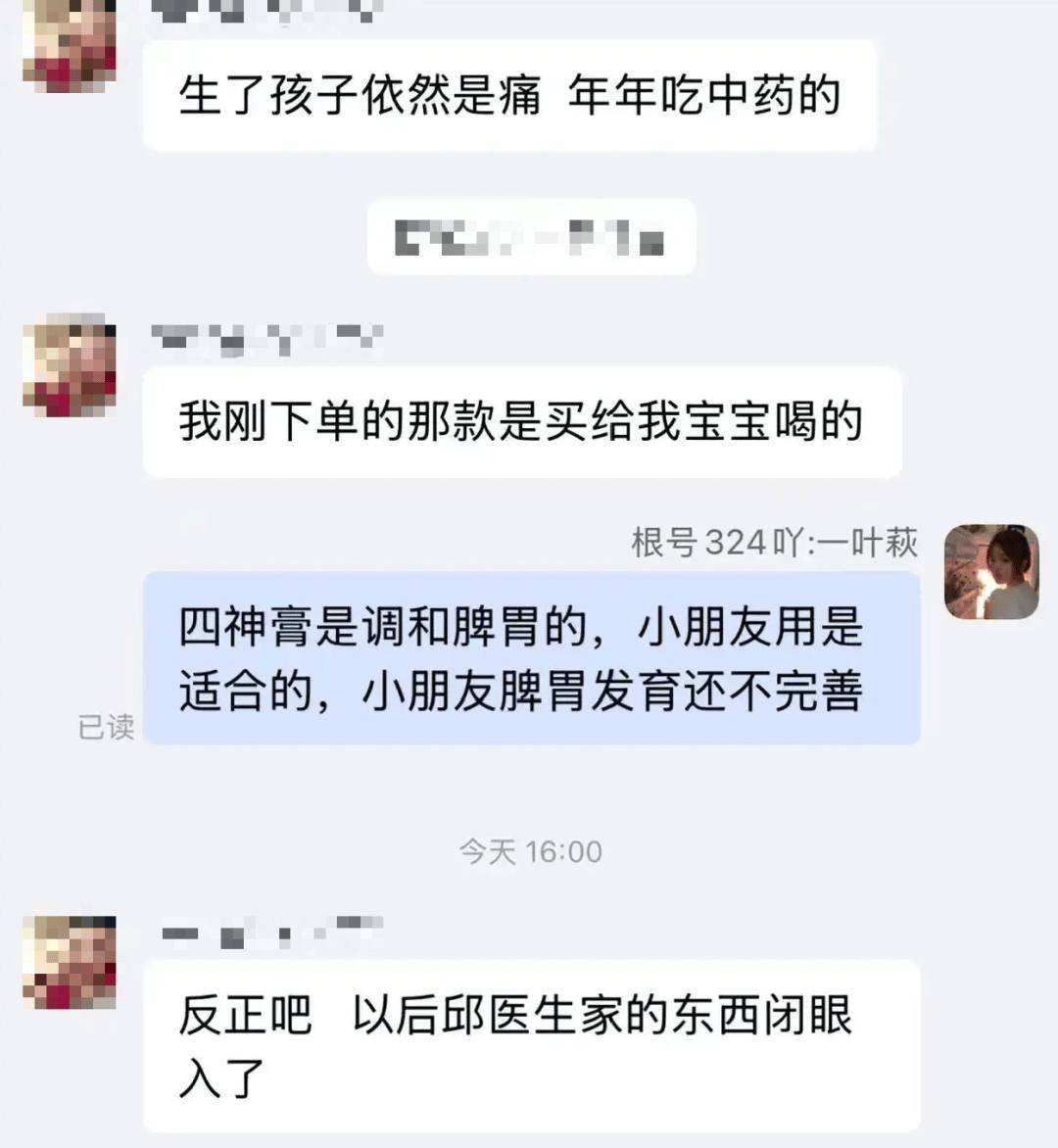Open profile of sender 一叶萩 via avatar

point(990,571)
